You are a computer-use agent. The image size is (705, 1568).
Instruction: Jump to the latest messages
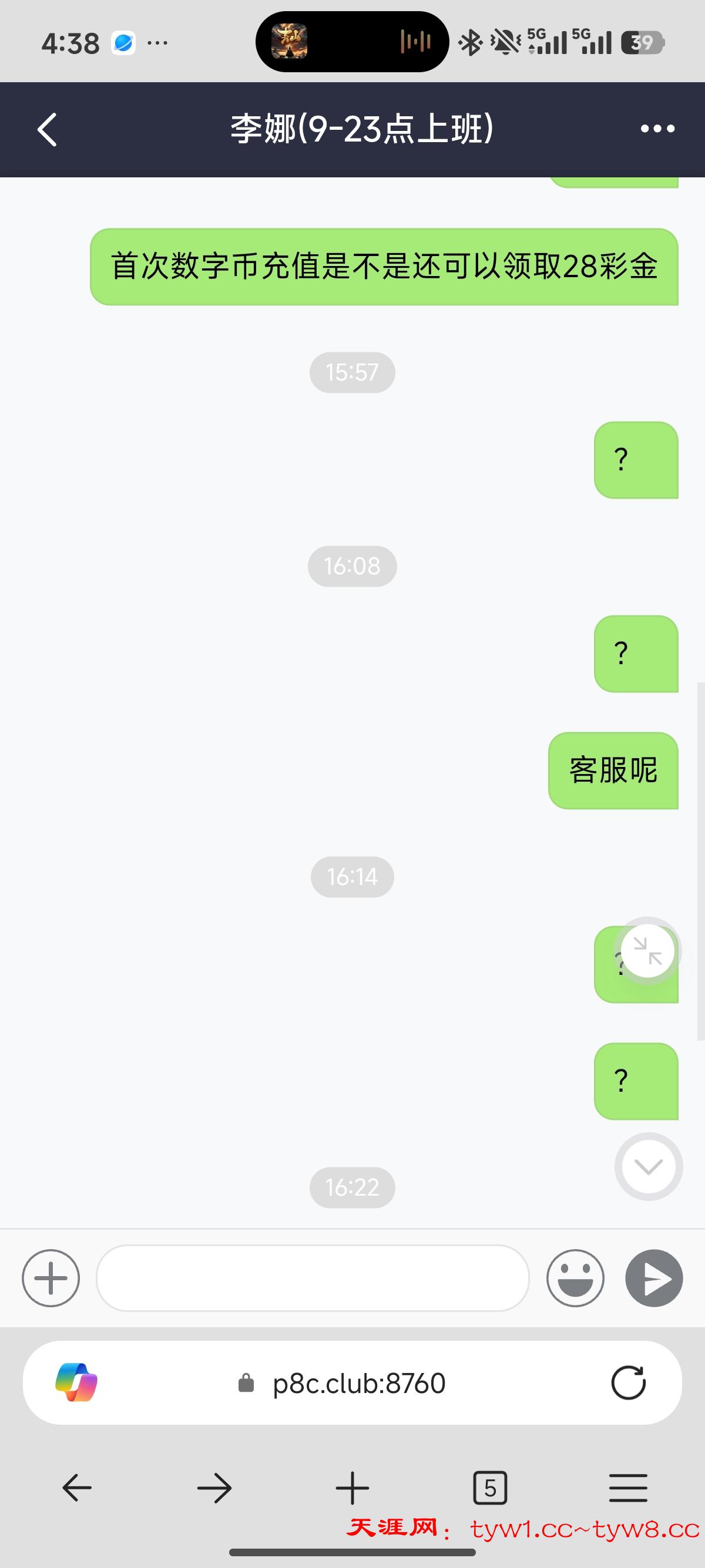point(649,1166)
